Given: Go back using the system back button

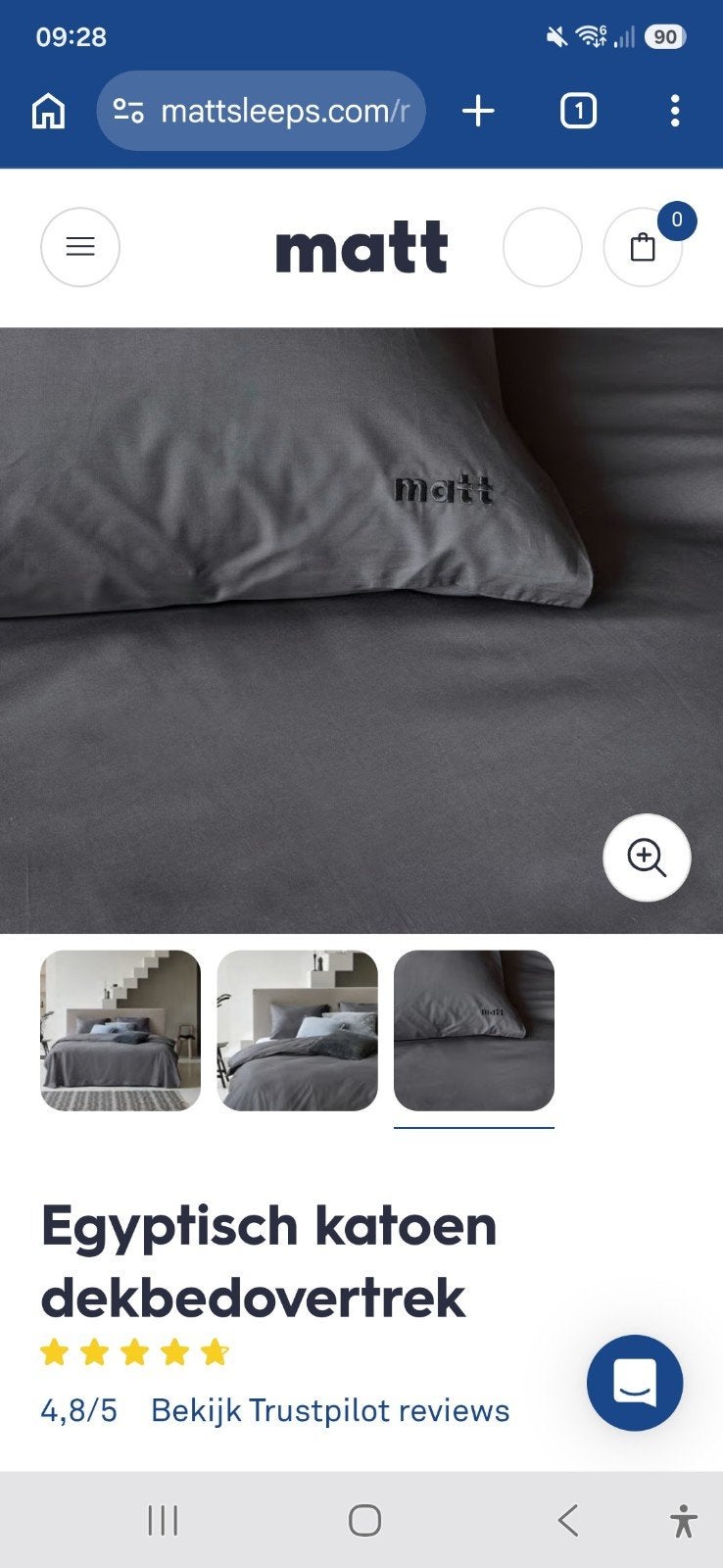Looking at the screenshot, I should (567, 1520).
